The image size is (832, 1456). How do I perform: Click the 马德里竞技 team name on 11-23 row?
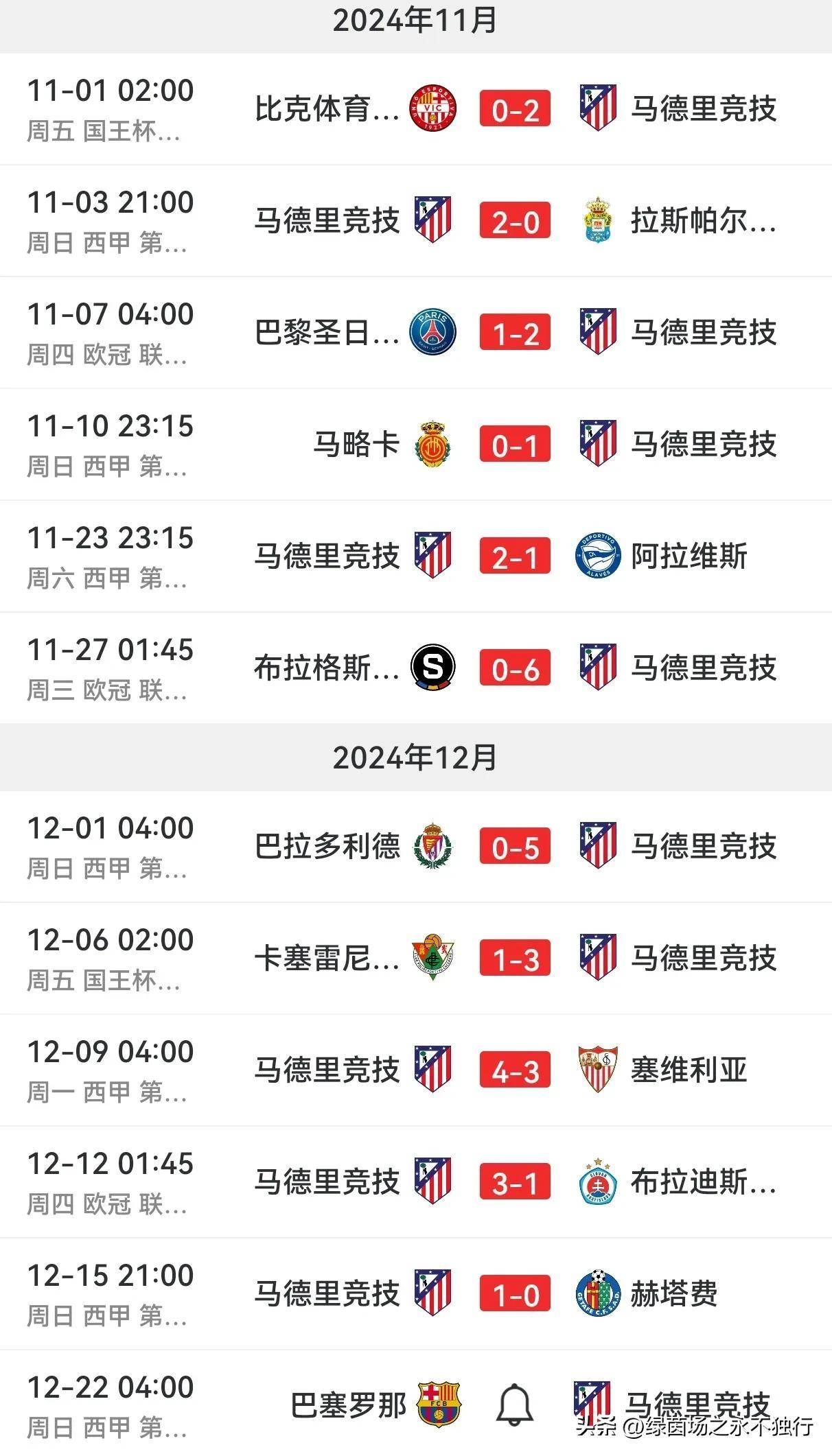(x=330, y=556)
